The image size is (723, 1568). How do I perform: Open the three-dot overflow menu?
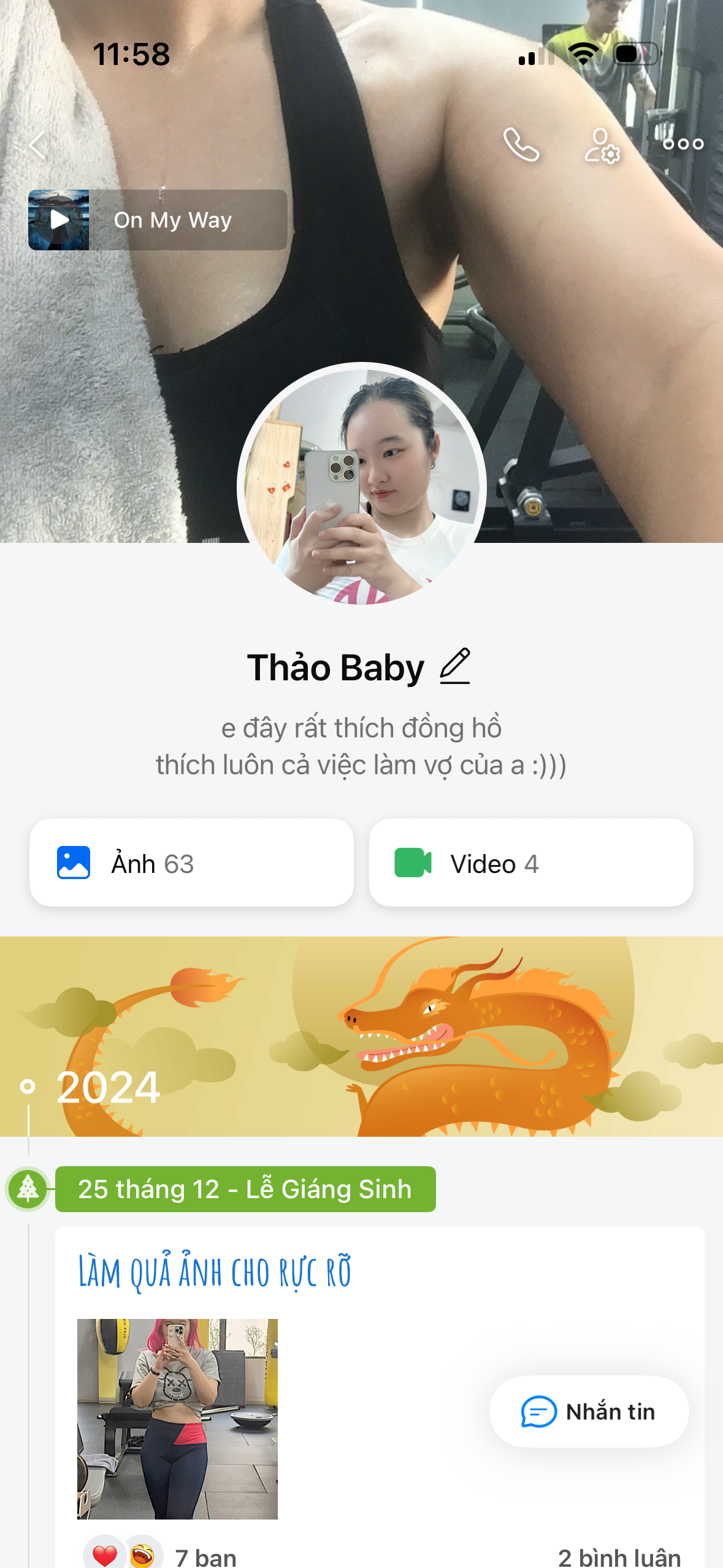[x=683, y=145]
